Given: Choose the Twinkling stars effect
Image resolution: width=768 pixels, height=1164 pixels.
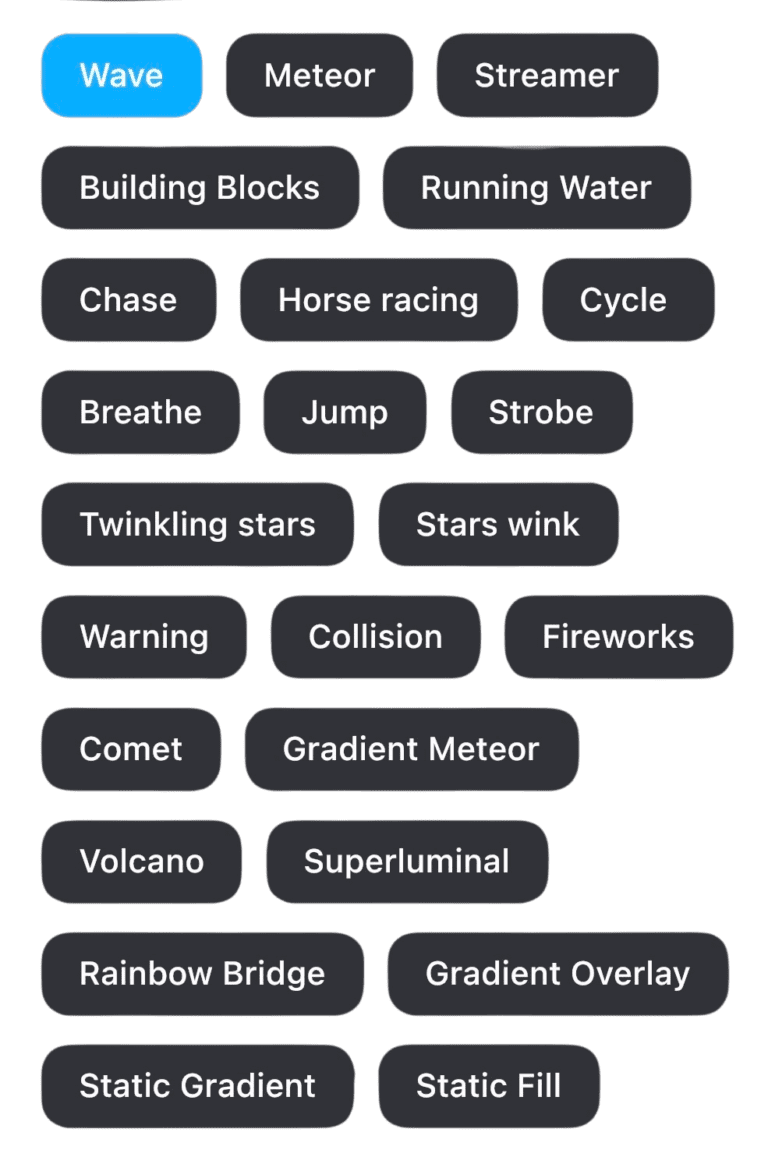Looking at the screenshot, I should tap(197, 524).
